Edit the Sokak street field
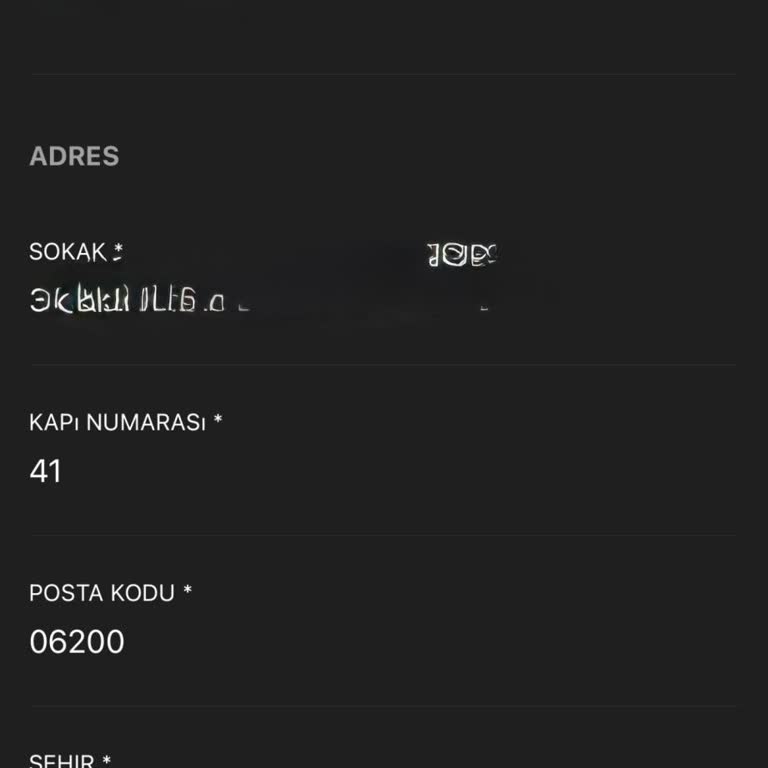 (x=260, y=300)
